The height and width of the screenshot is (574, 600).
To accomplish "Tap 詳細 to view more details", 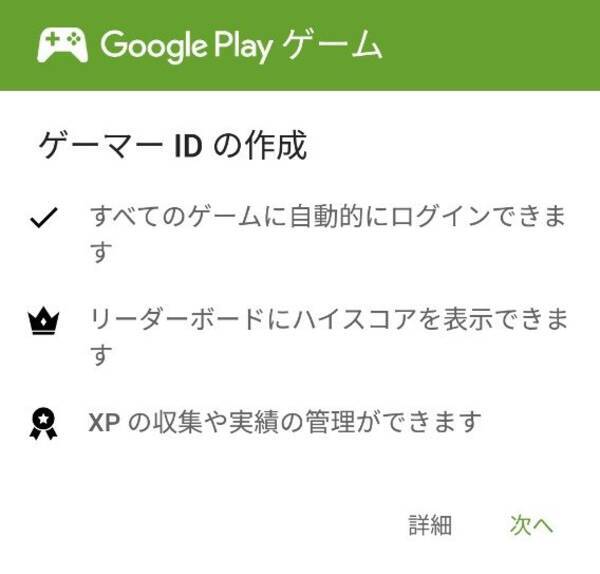I will [430, 525].
